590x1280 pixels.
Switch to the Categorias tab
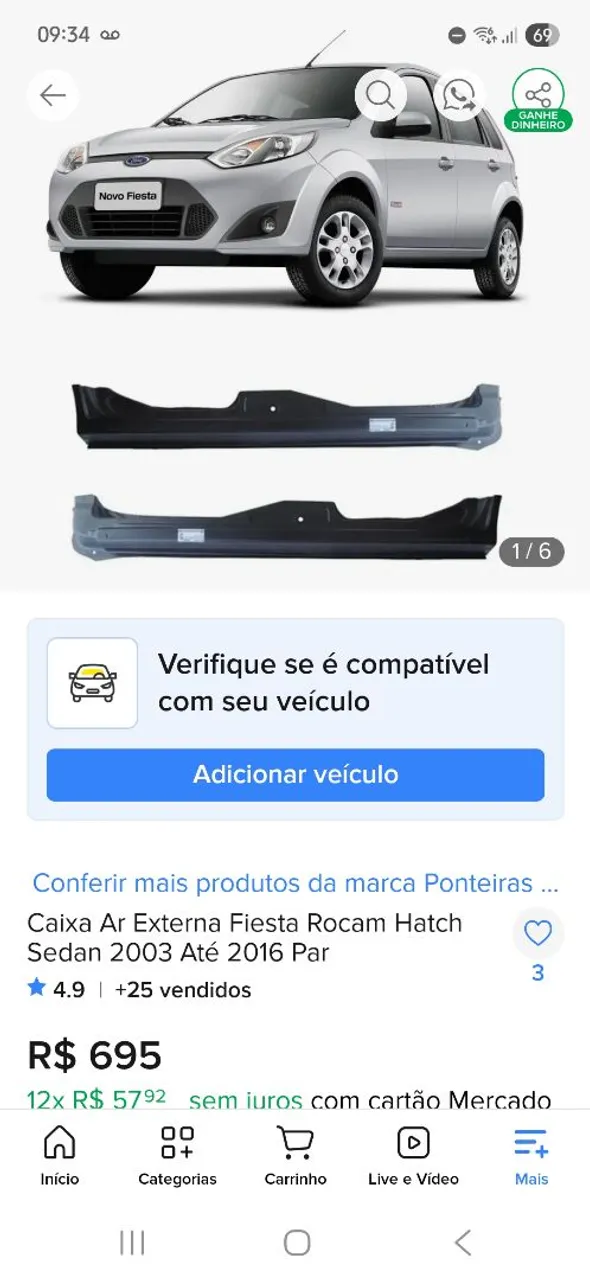tap(177, 1156)
